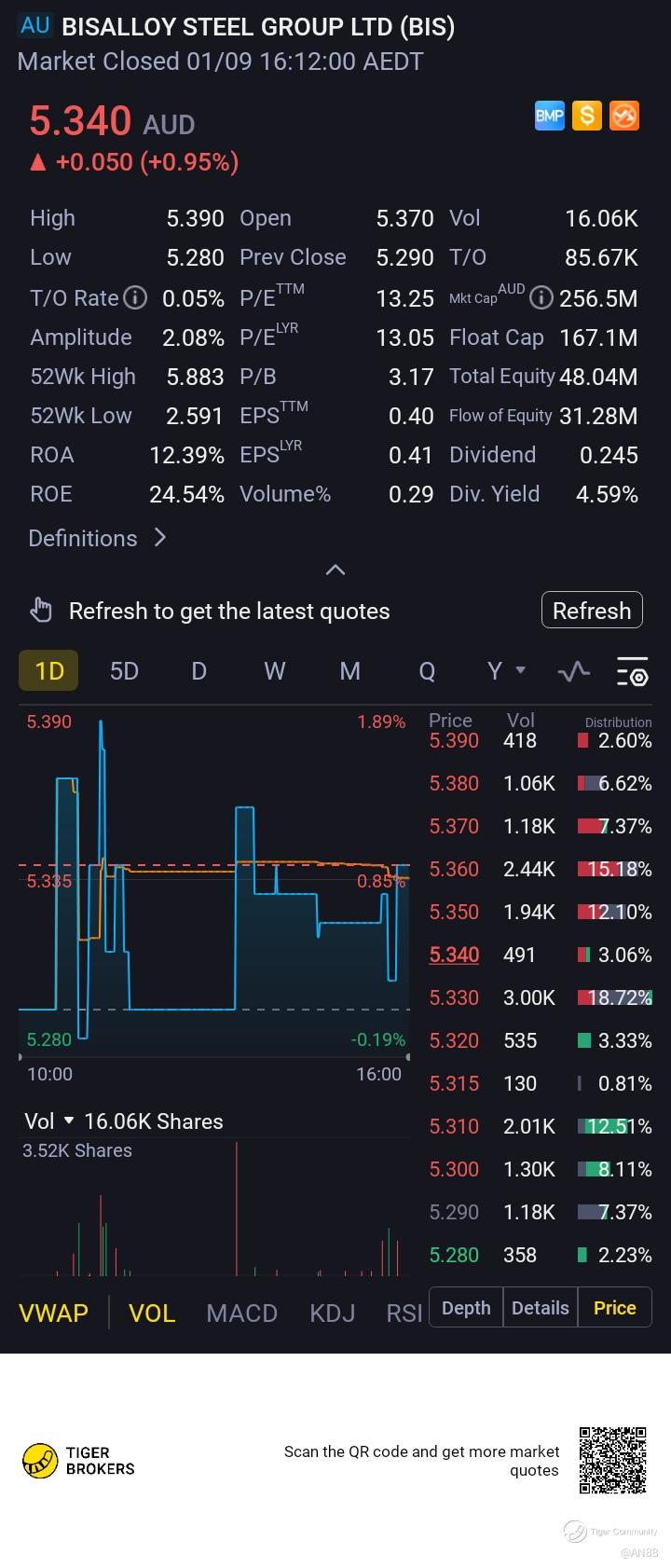
Task: Open the Y timeframe dropdown
Action: (x=506, y=671)
